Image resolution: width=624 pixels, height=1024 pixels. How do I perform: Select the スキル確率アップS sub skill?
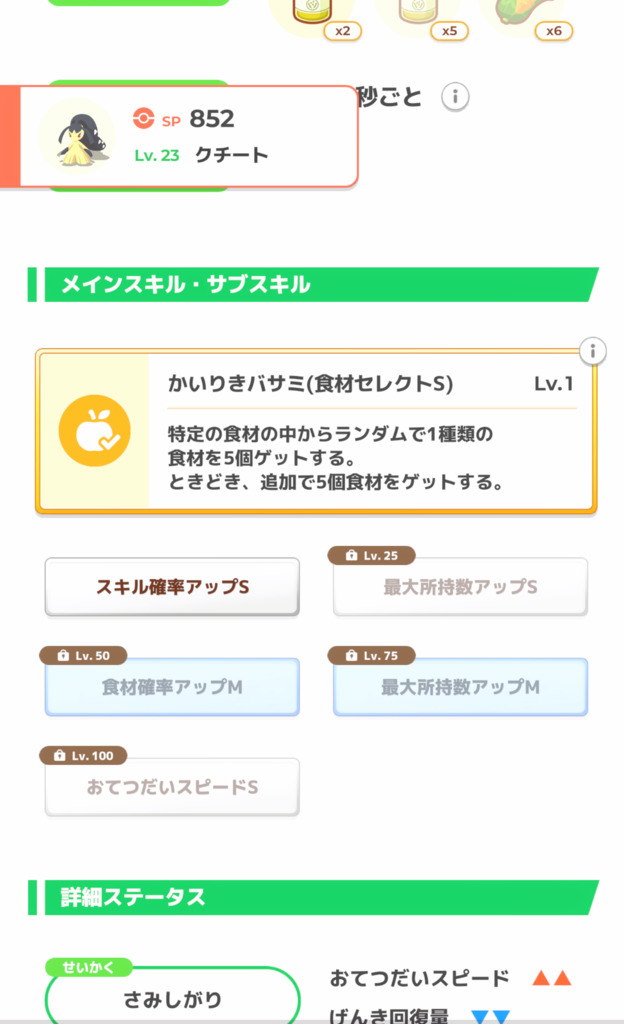point(172,586)
